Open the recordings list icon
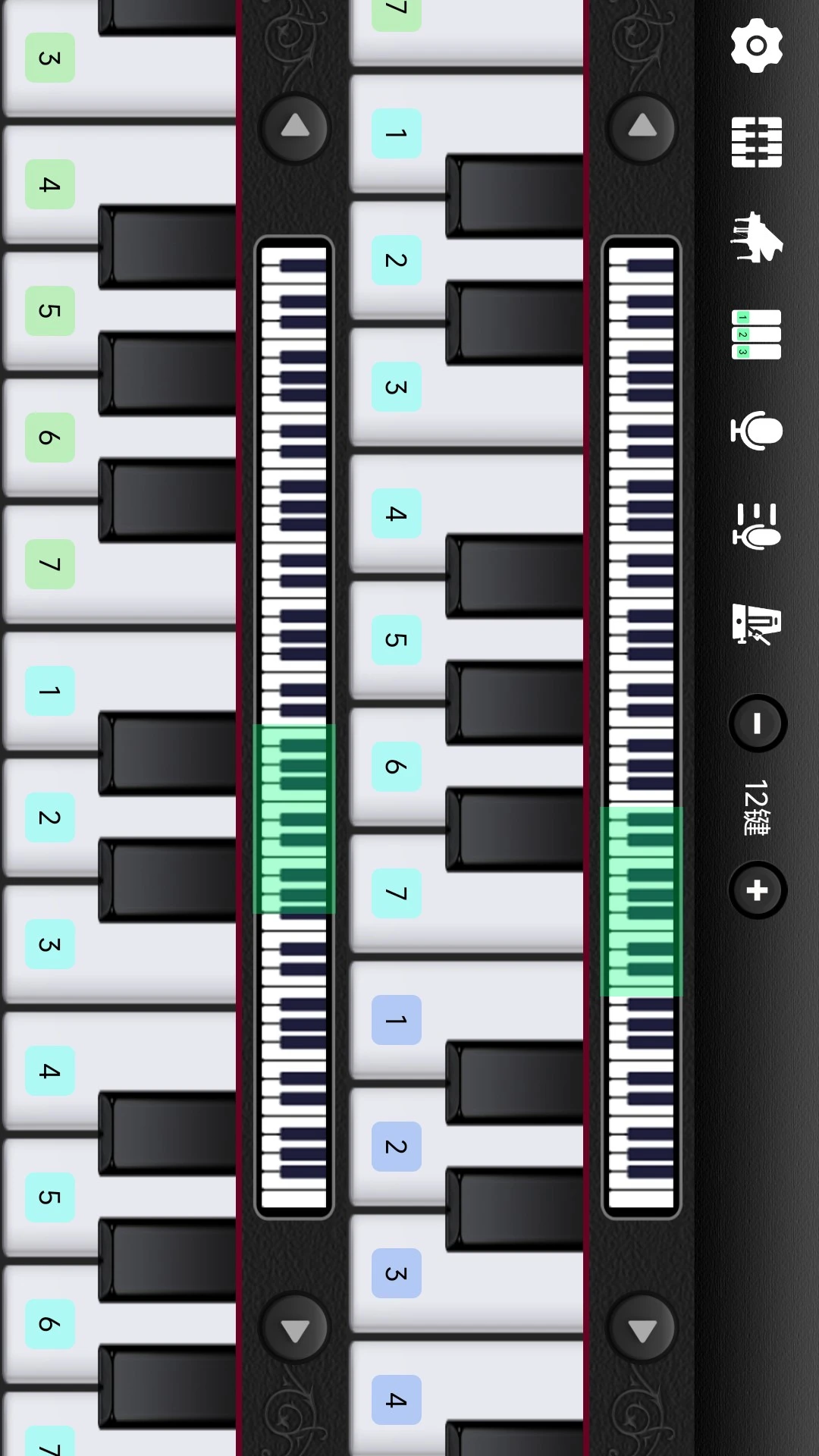This screenshot has width=819, height=1456. [x=756, y=526]
